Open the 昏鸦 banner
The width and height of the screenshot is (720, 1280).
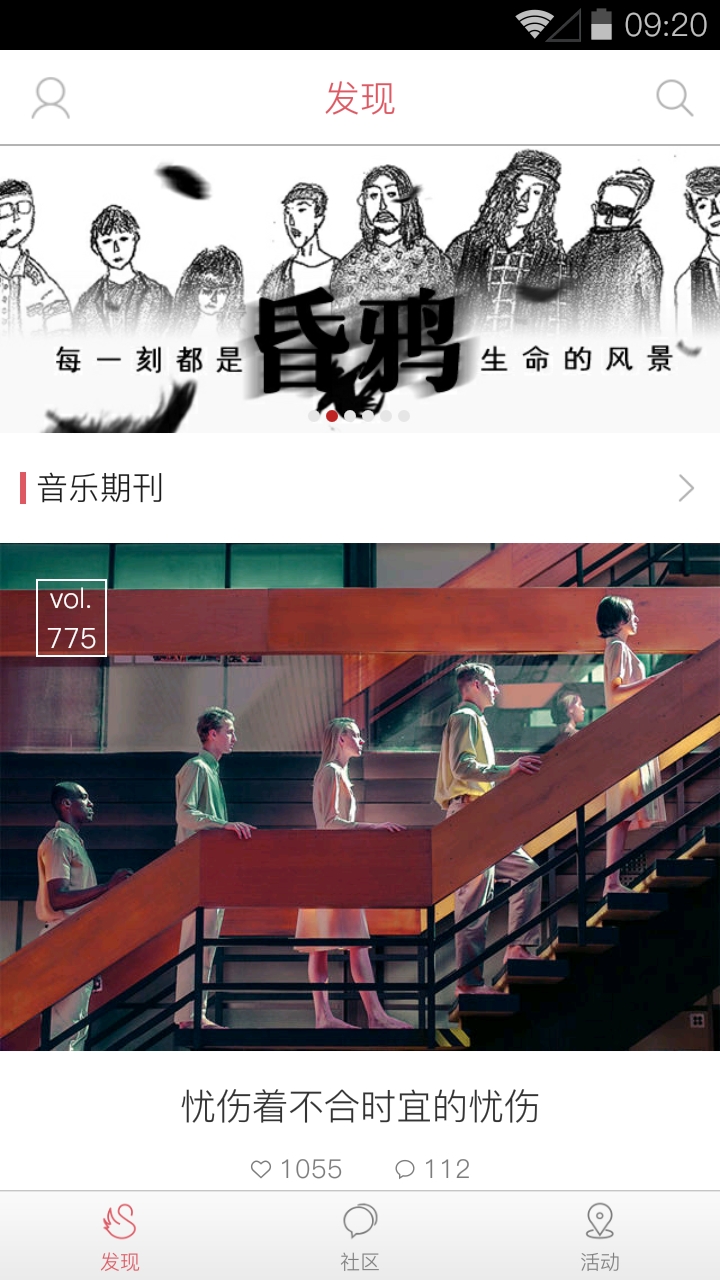(360, 290)
